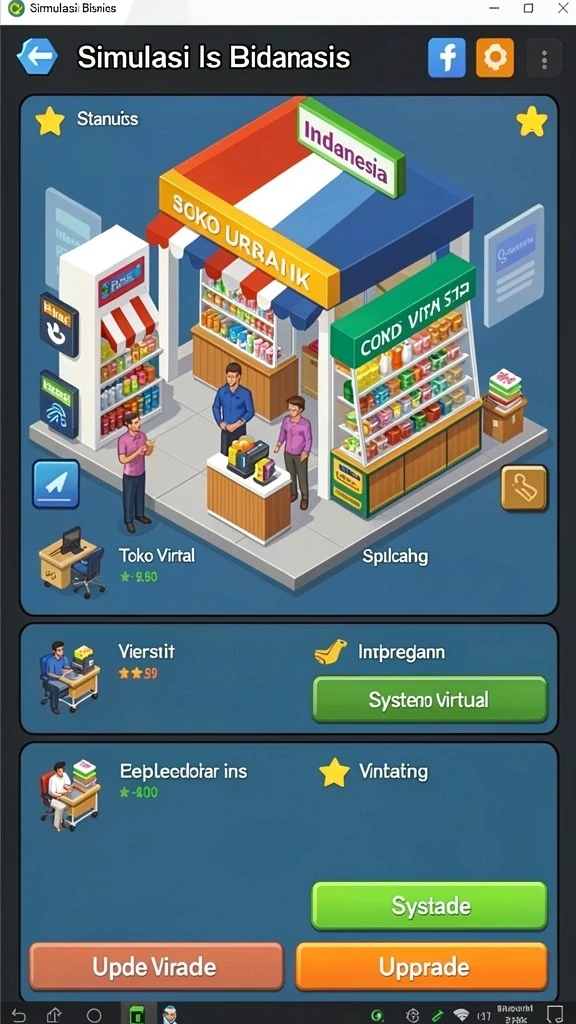Open the three-dot overflow menu
This screenshot has height=1024, width=576.
[x=543, y=59]
